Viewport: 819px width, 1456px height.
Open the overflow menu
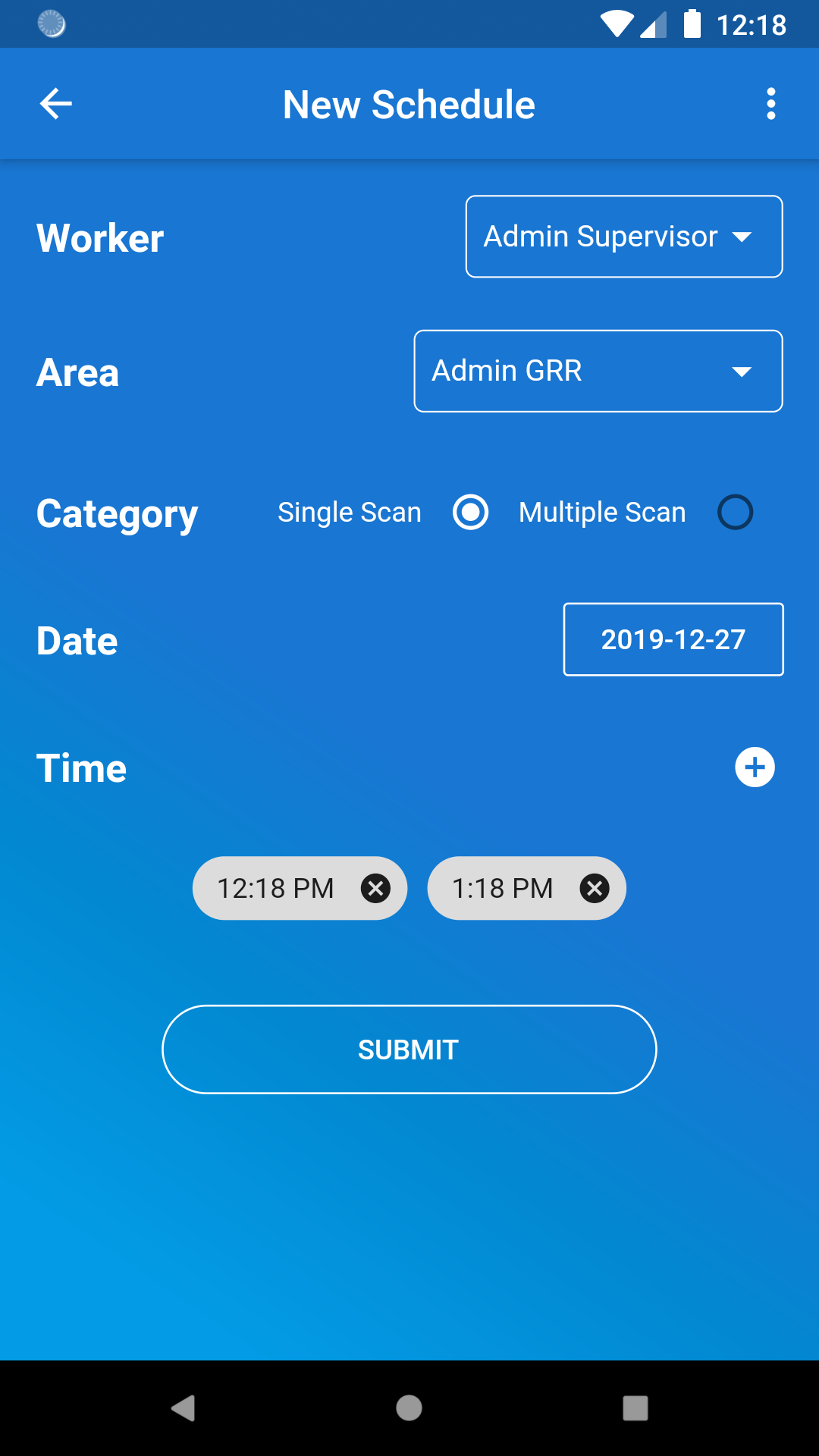click(770, 104)
